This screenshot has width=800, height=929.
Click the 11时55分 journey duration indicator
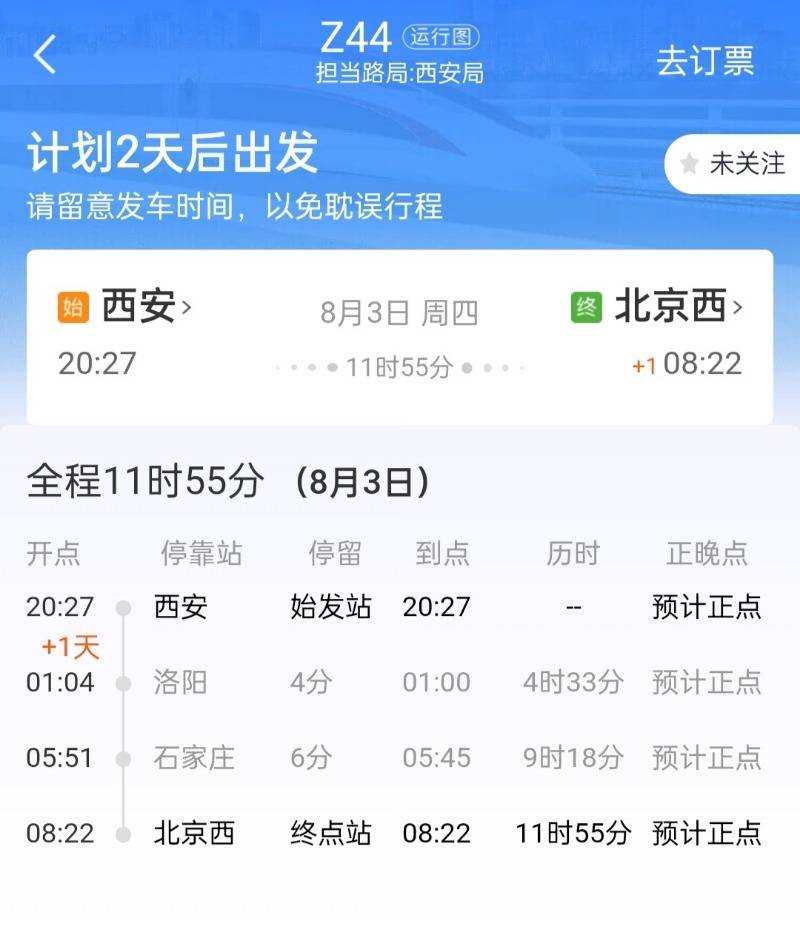399,365
